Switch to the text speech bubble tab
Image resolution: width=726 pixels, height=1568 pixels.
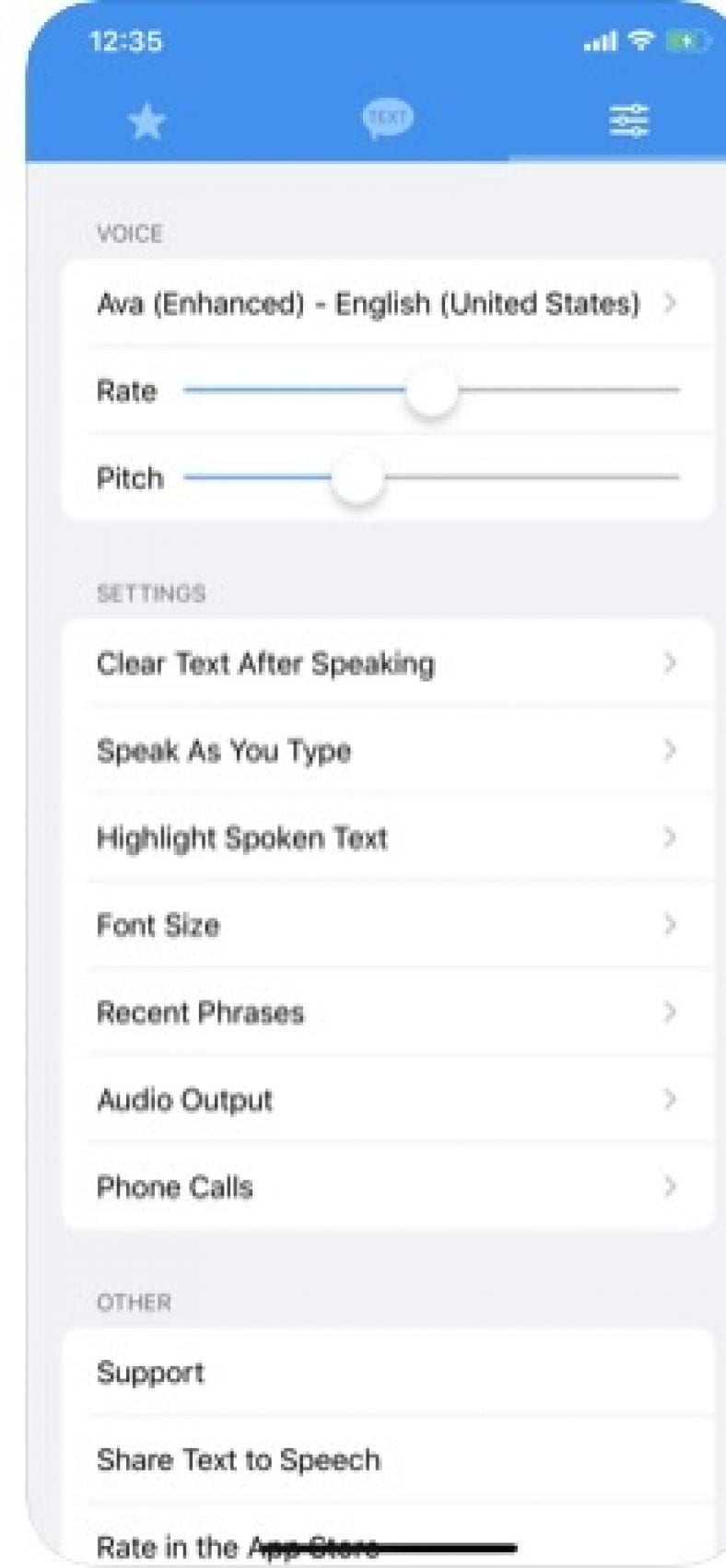(x=388, y=119)
